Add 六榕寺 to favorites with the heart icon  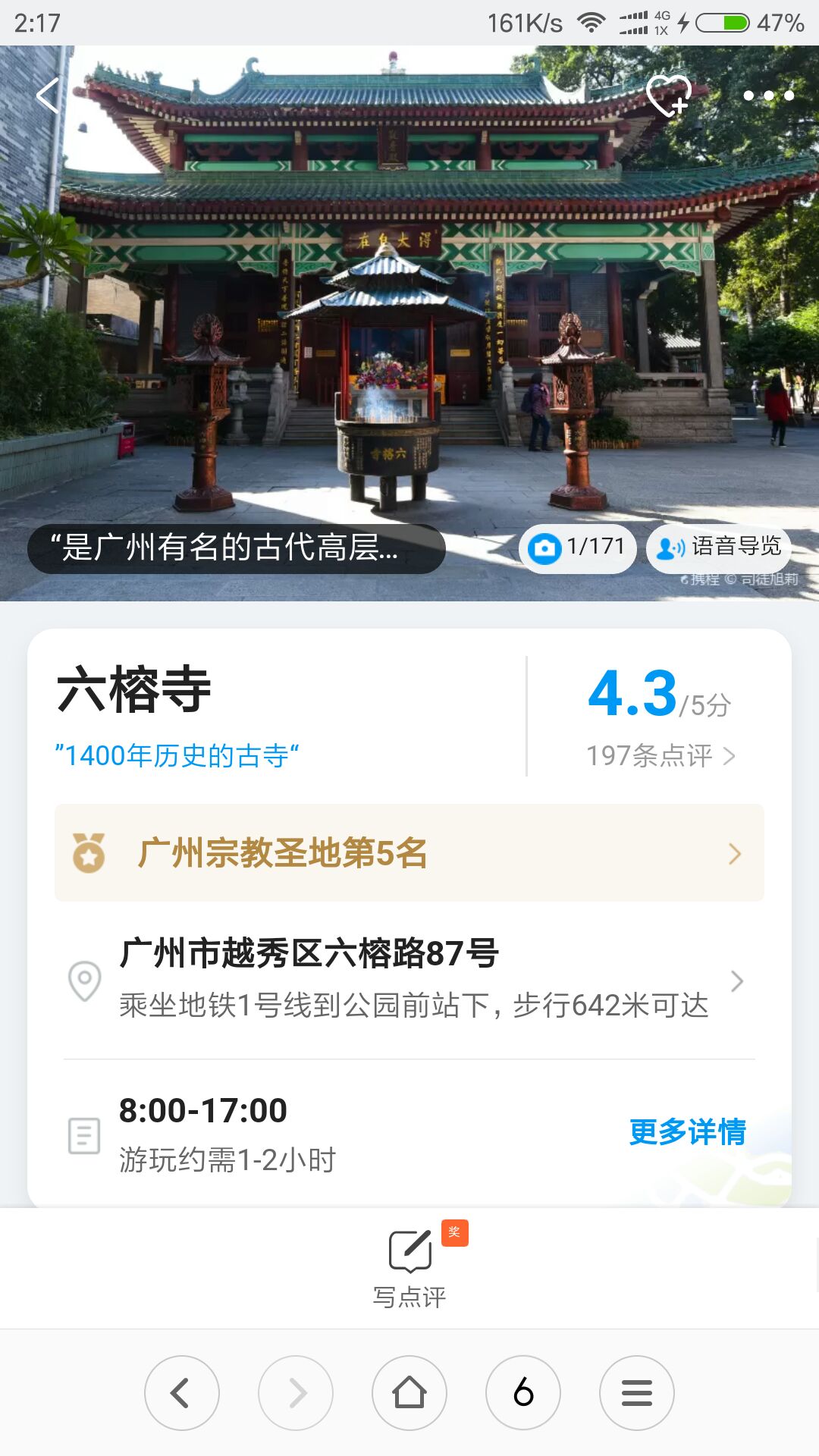tap(668, 96)
